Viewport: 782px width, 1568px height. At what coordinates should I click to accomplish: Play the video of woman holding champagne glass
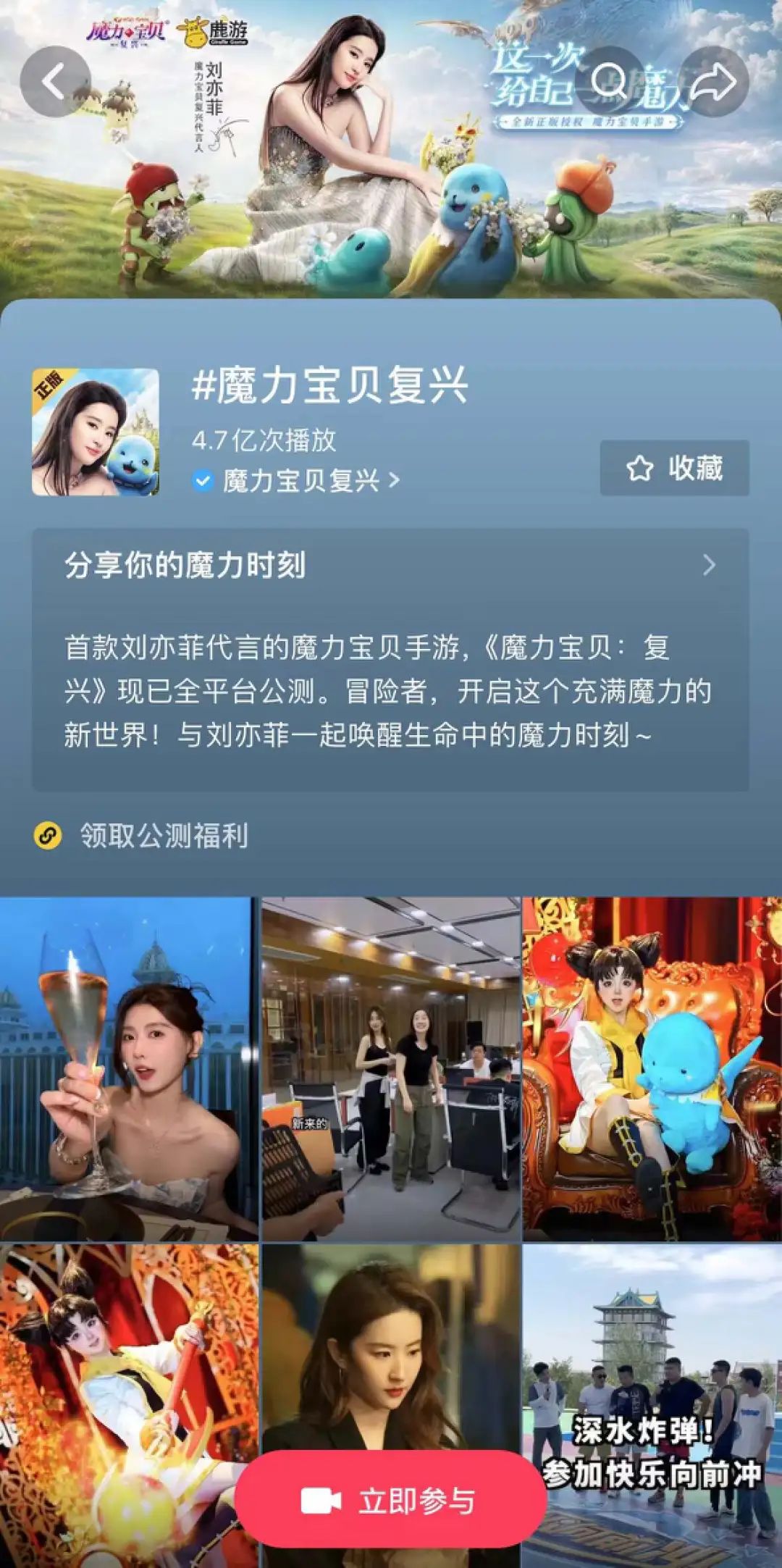pyautogui.click(x=128, y=1069)
